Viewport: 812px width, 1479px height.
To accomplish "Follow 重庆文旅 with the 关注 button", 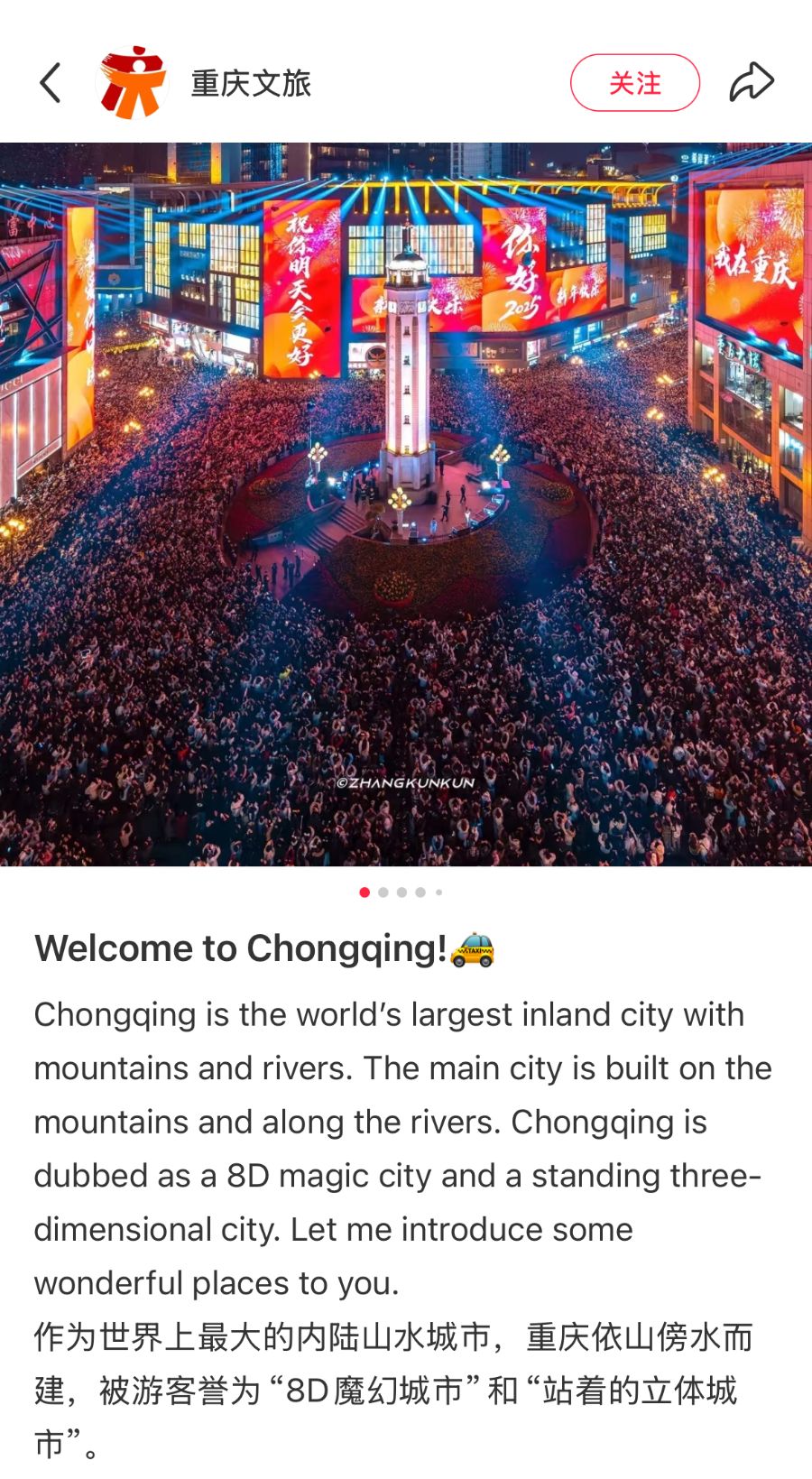I will (x=634, y=83).
